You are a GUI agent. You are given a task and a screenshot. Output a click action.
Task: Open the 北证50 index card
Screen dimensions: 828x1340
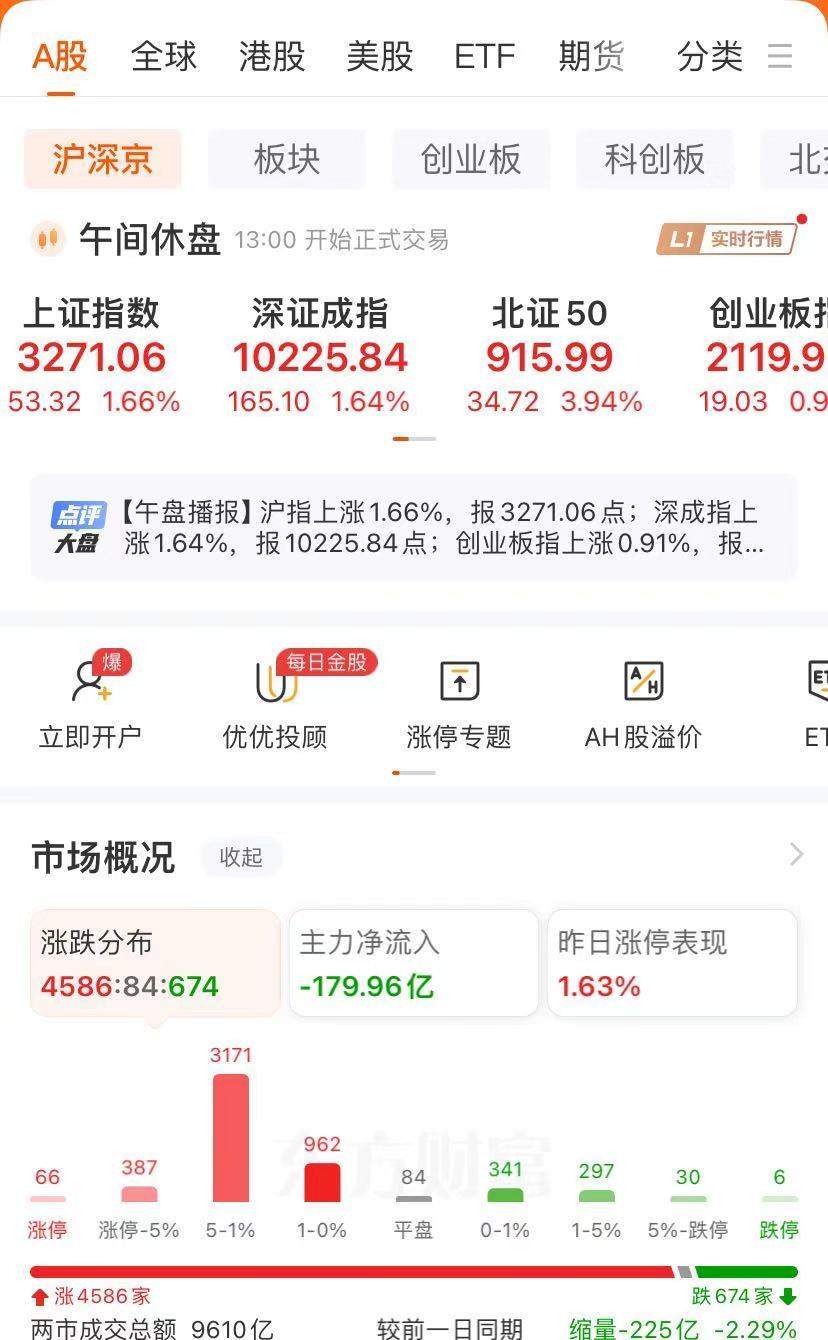coord(550,357)
